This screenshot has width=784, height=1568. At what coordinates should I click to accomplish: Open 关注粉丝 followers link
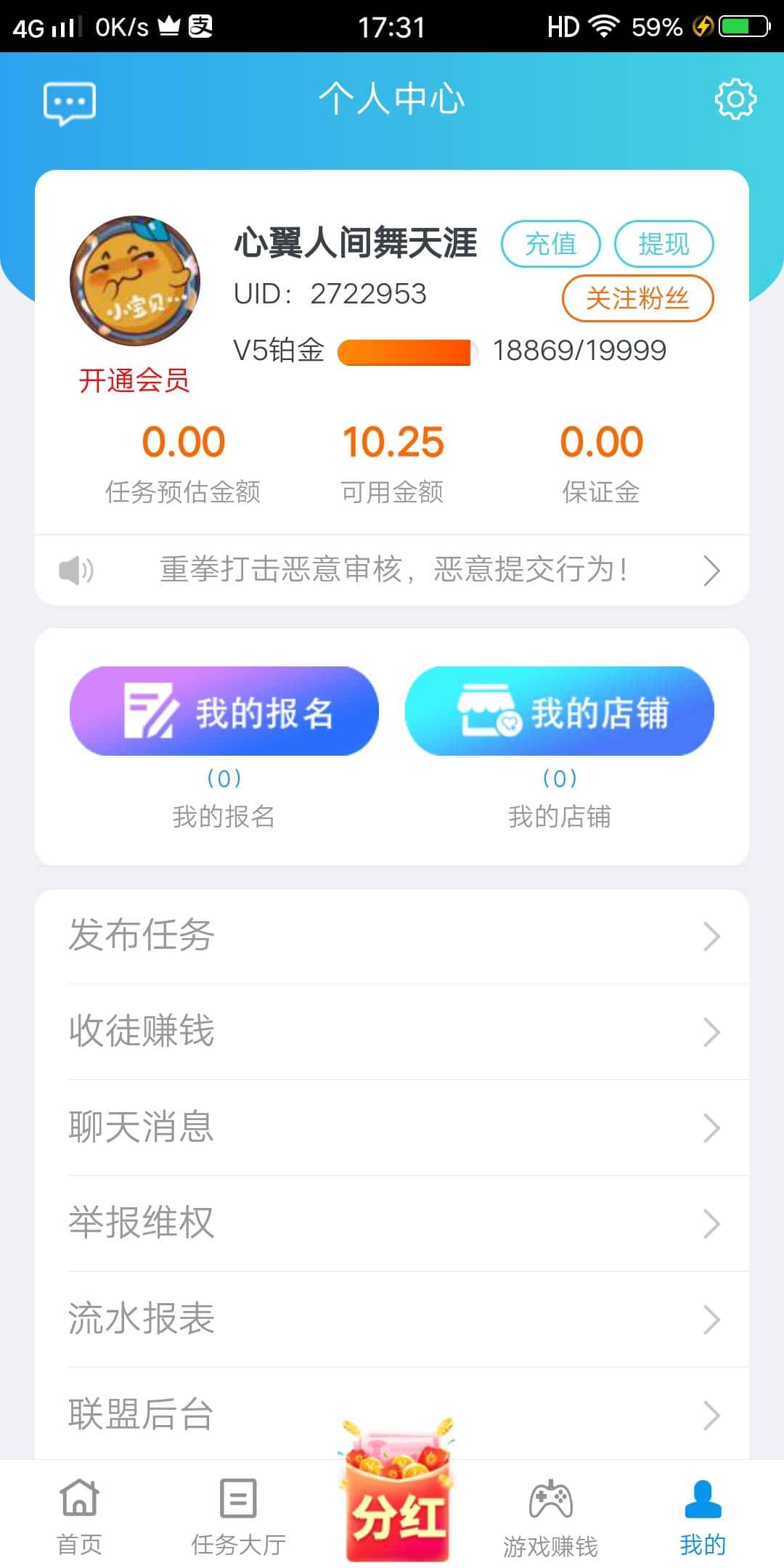point(637,298)
